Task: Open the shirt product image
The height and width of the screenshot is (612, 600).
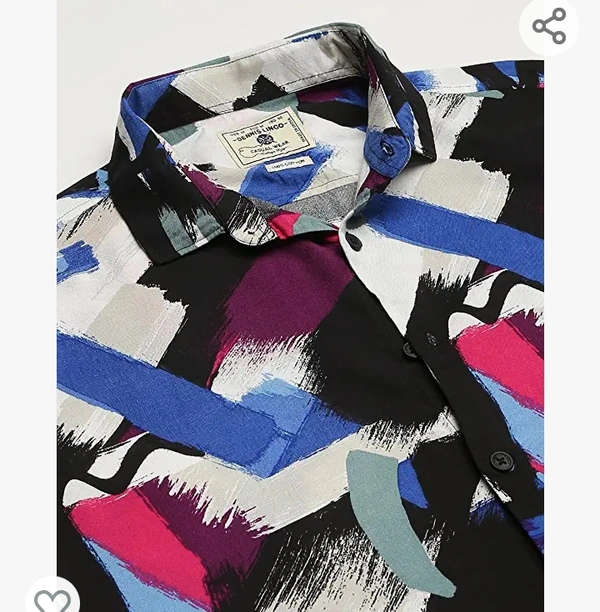Action: pyautogui.click(x=300, y=320)
